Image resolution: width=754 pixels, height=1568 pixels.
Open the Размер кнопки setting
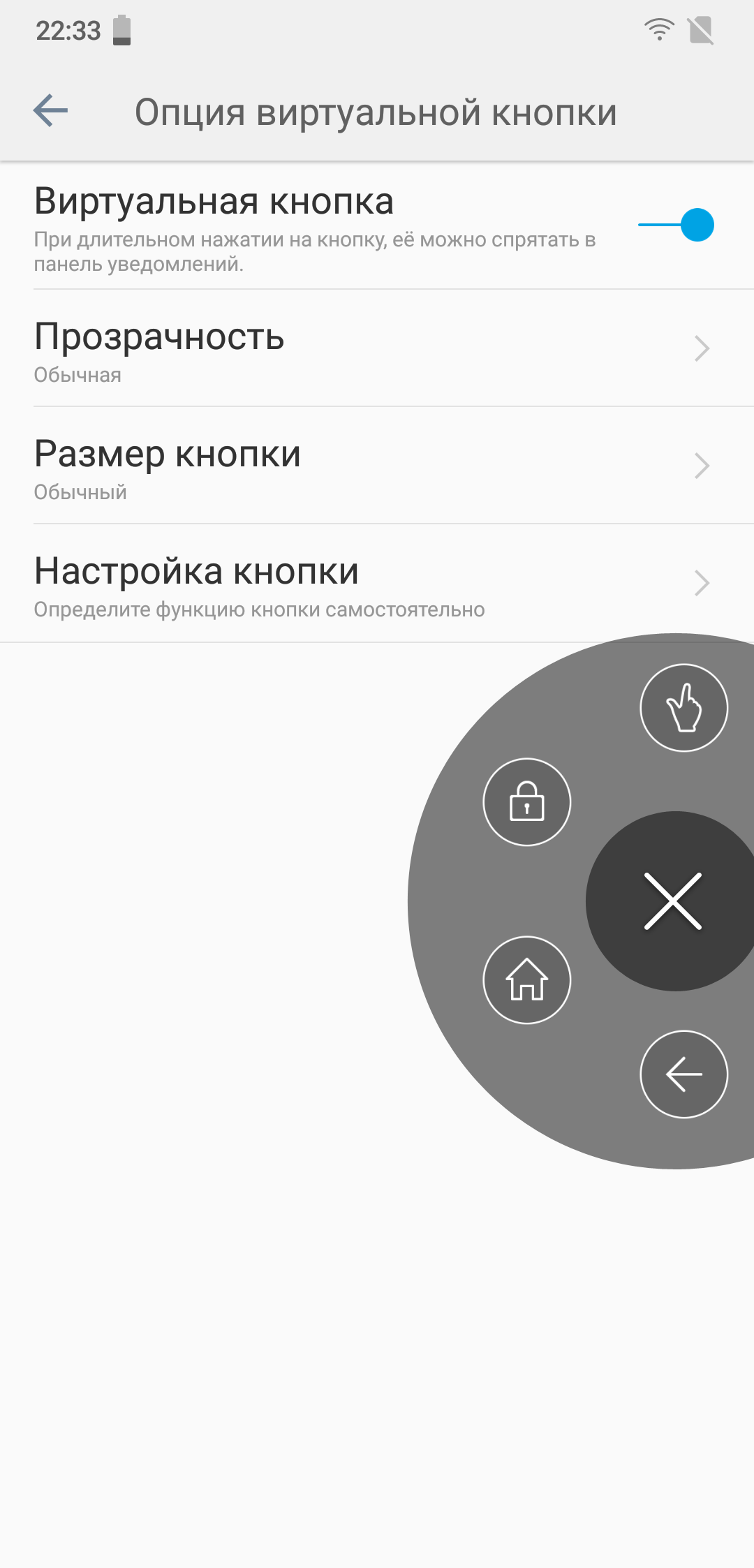[377, 466]
